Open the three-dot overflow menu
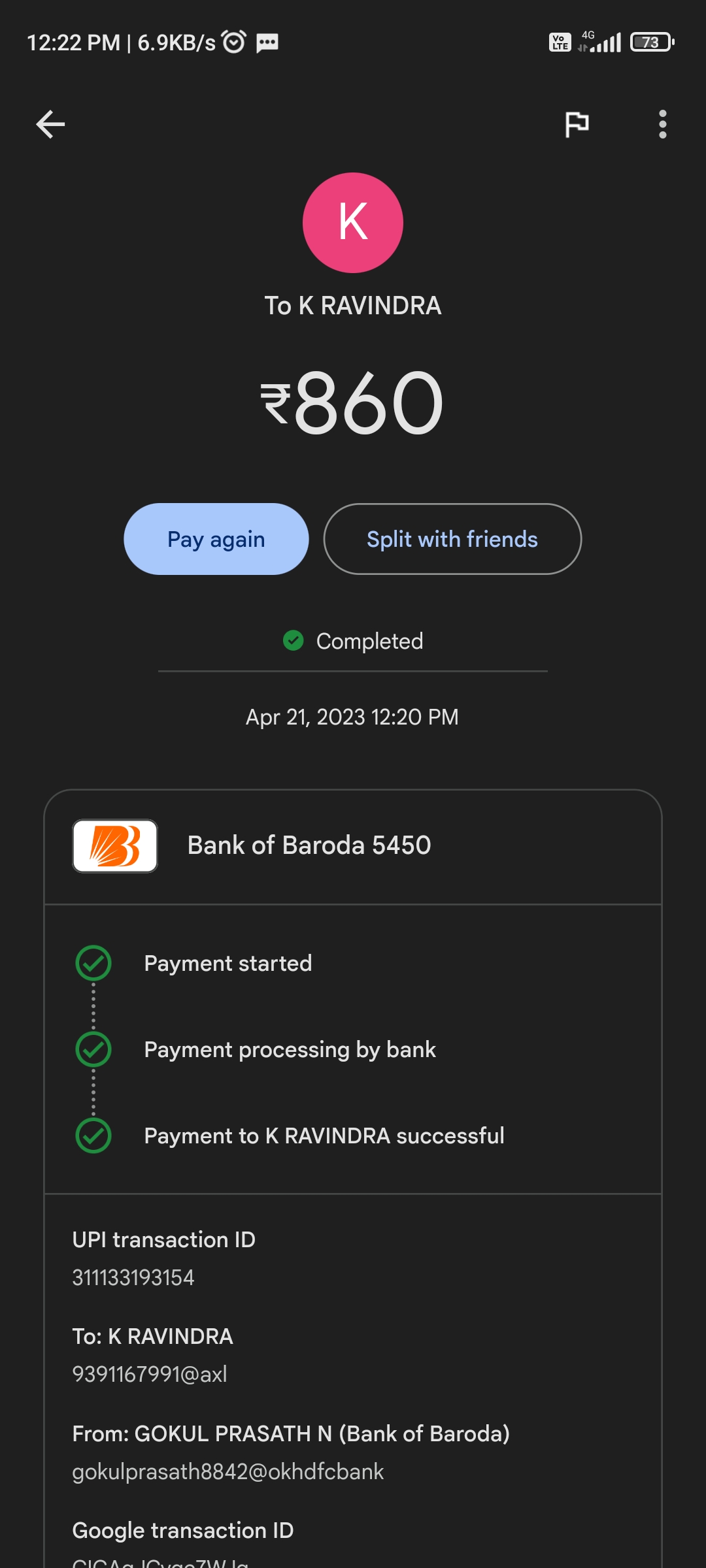 click(662, 124)
